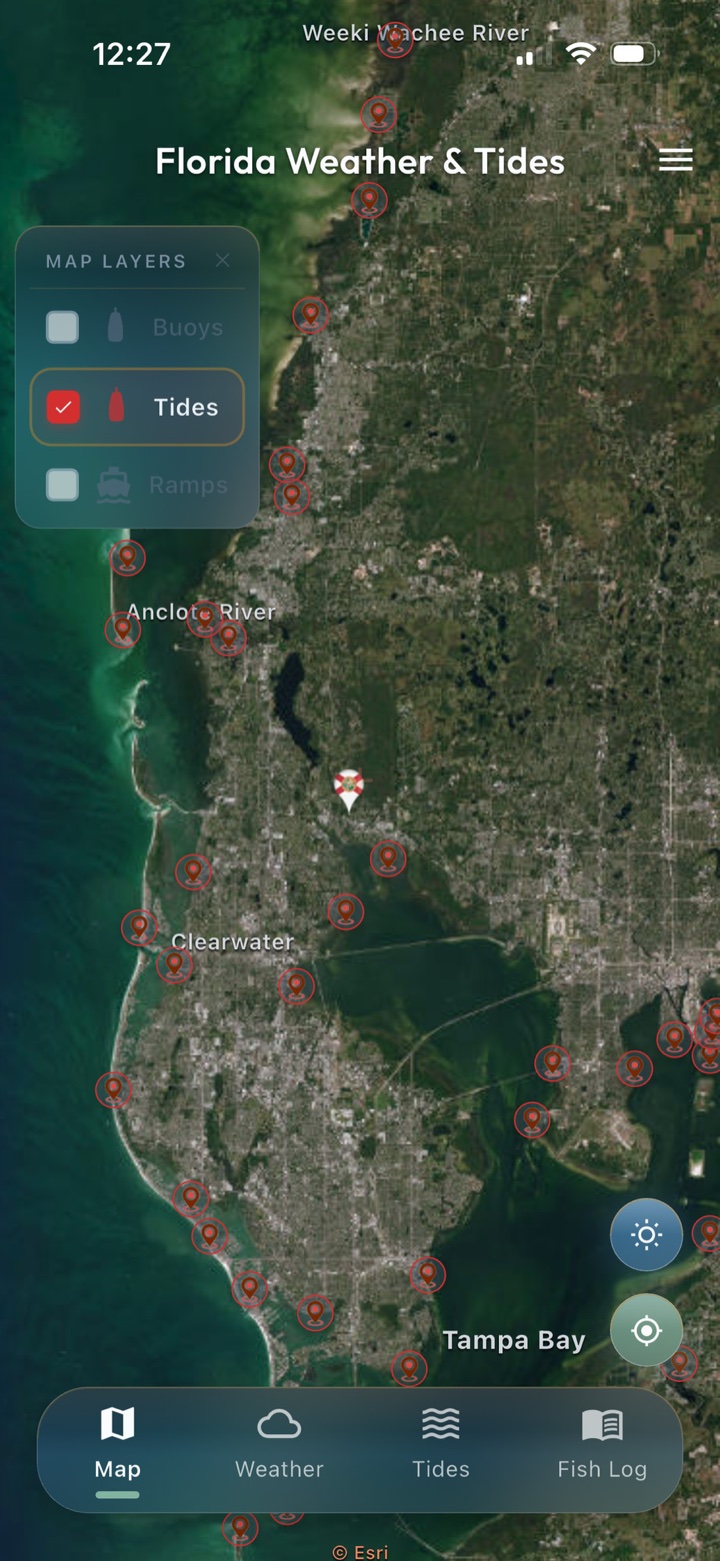The width and height of the screenshot is (720, 1561).
Task: Open the hamburger menu
Action: 676,160
